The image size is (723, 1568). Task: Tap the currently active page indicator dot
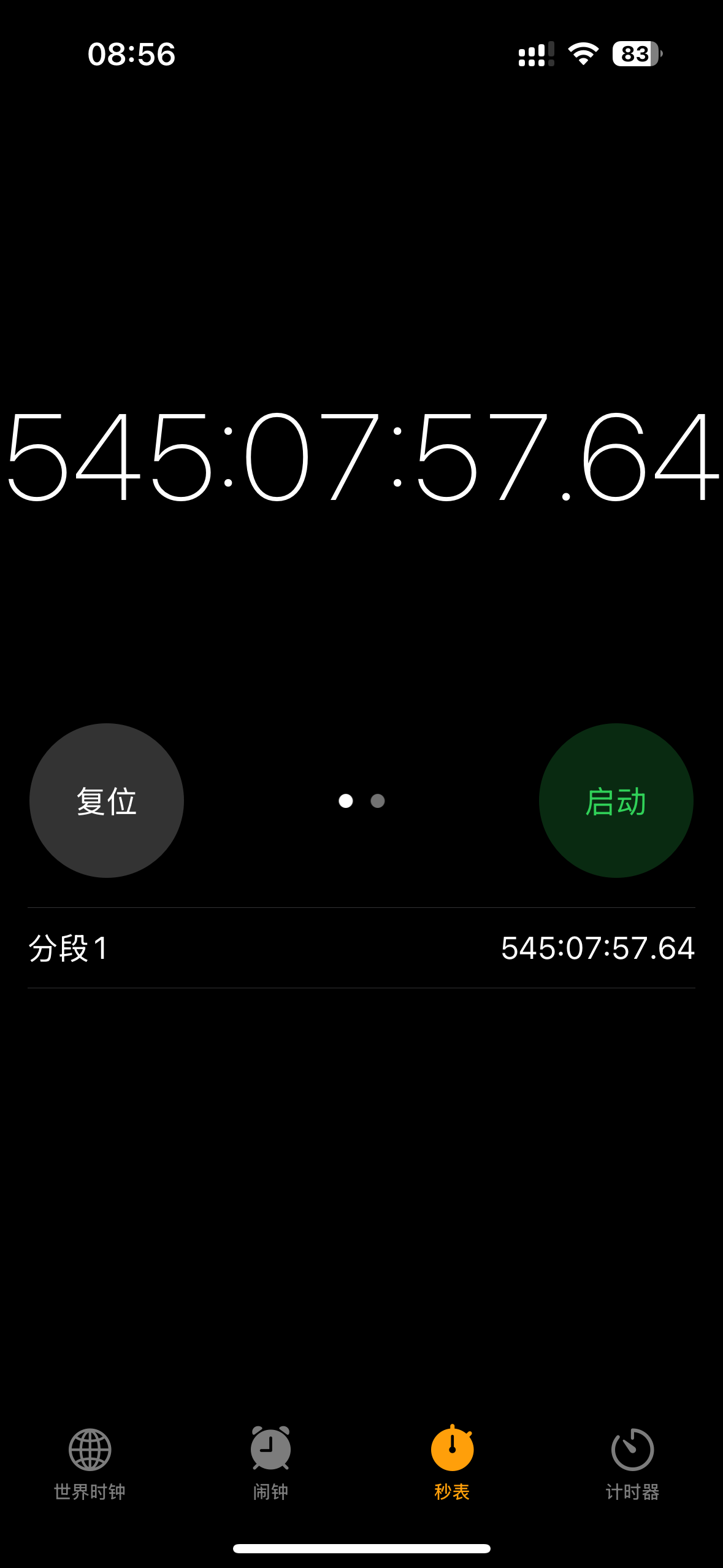346,801
